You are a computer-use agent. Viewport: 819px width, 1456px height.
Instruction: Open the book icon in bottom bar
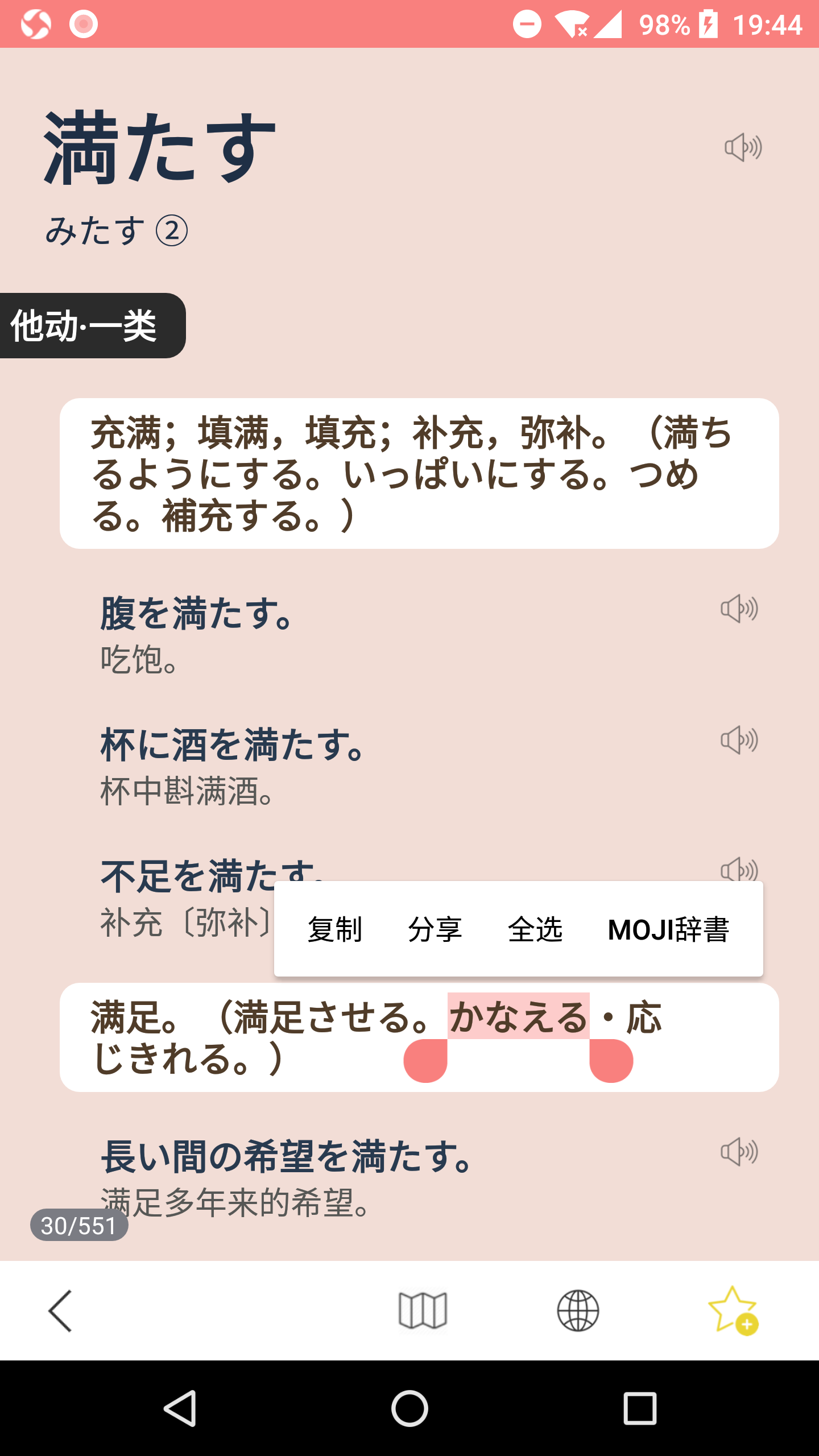pos(423,1310)
